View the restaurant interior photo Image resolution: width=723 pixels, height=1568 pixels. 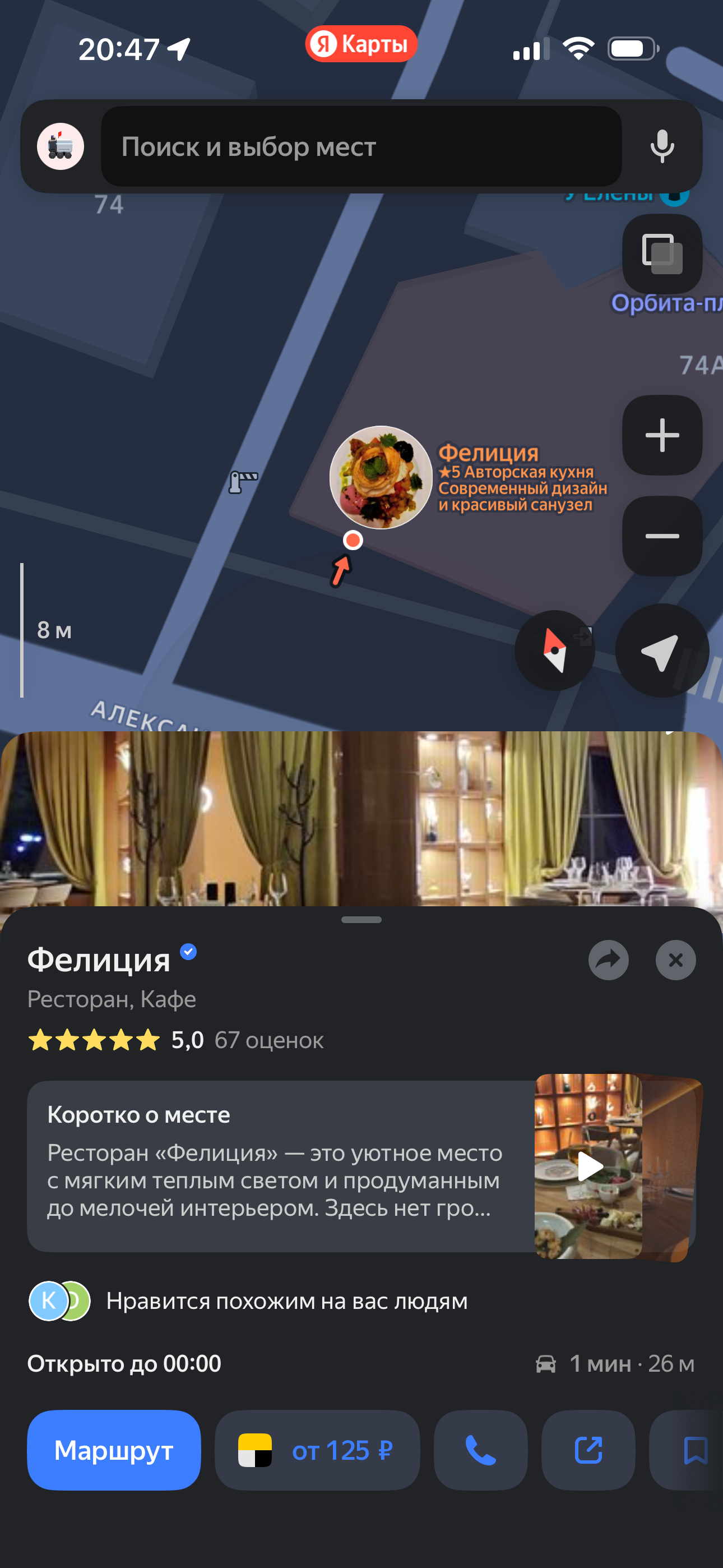click(361, 819)
